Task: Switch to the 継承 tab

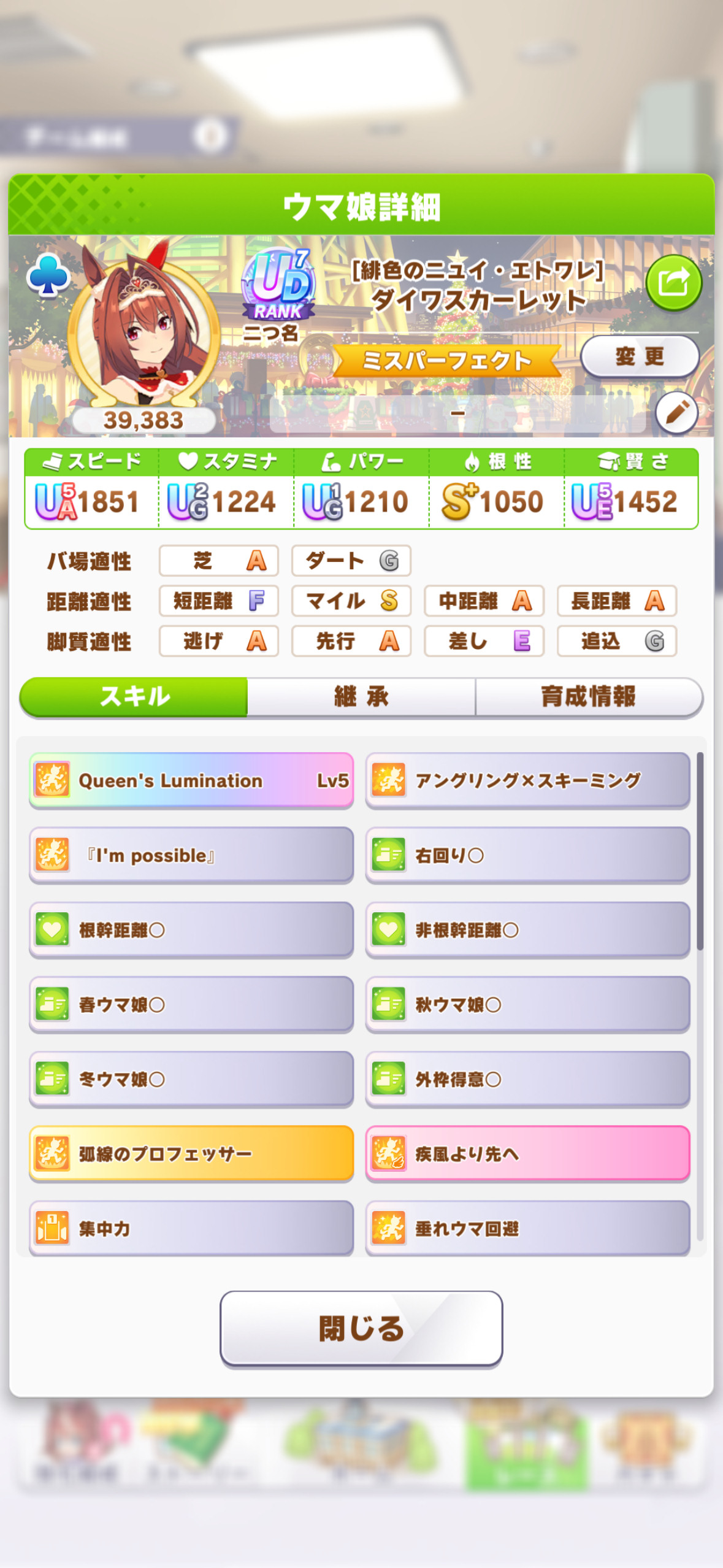Action: click(x=361, y=696)
